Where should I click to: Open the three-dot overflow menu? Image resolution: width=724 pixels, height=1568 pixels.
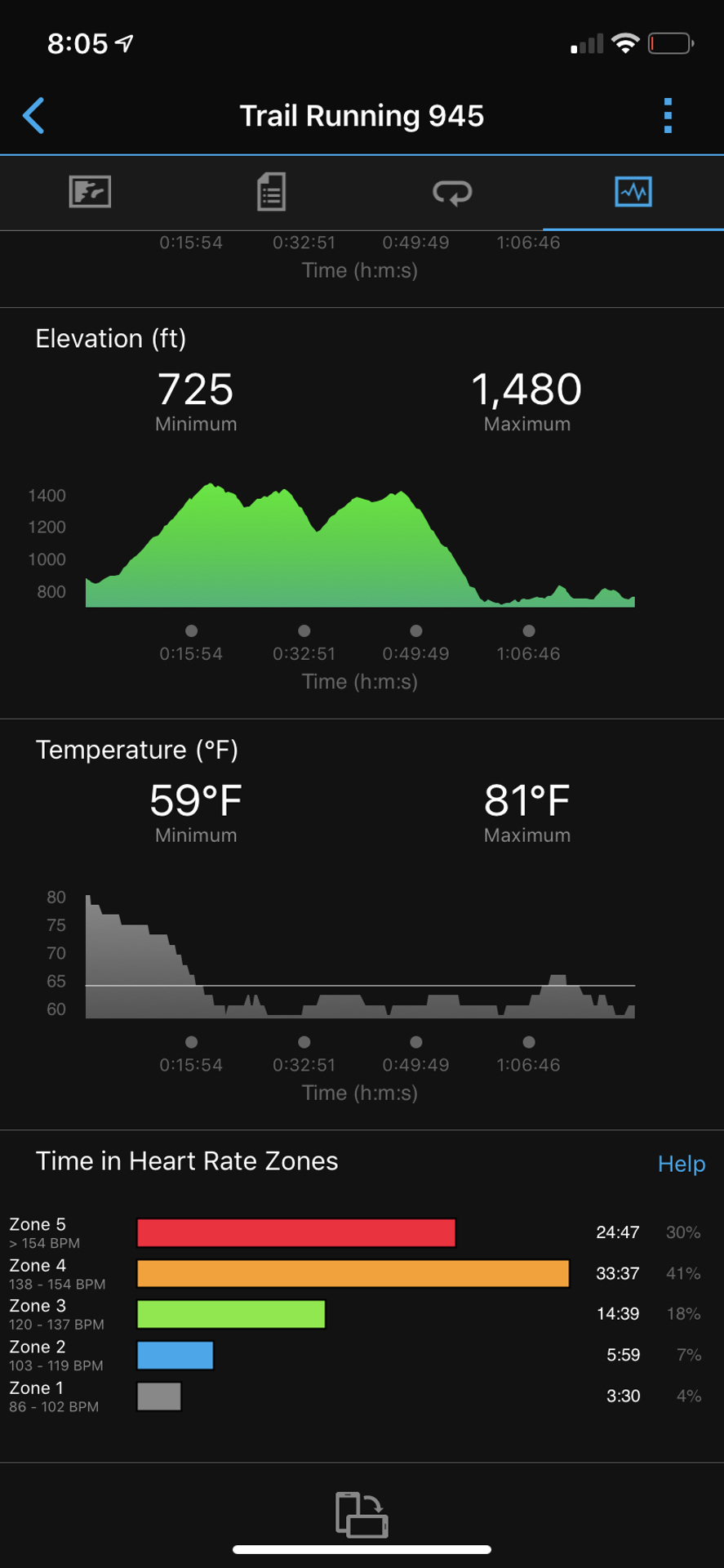coord(668,116)
